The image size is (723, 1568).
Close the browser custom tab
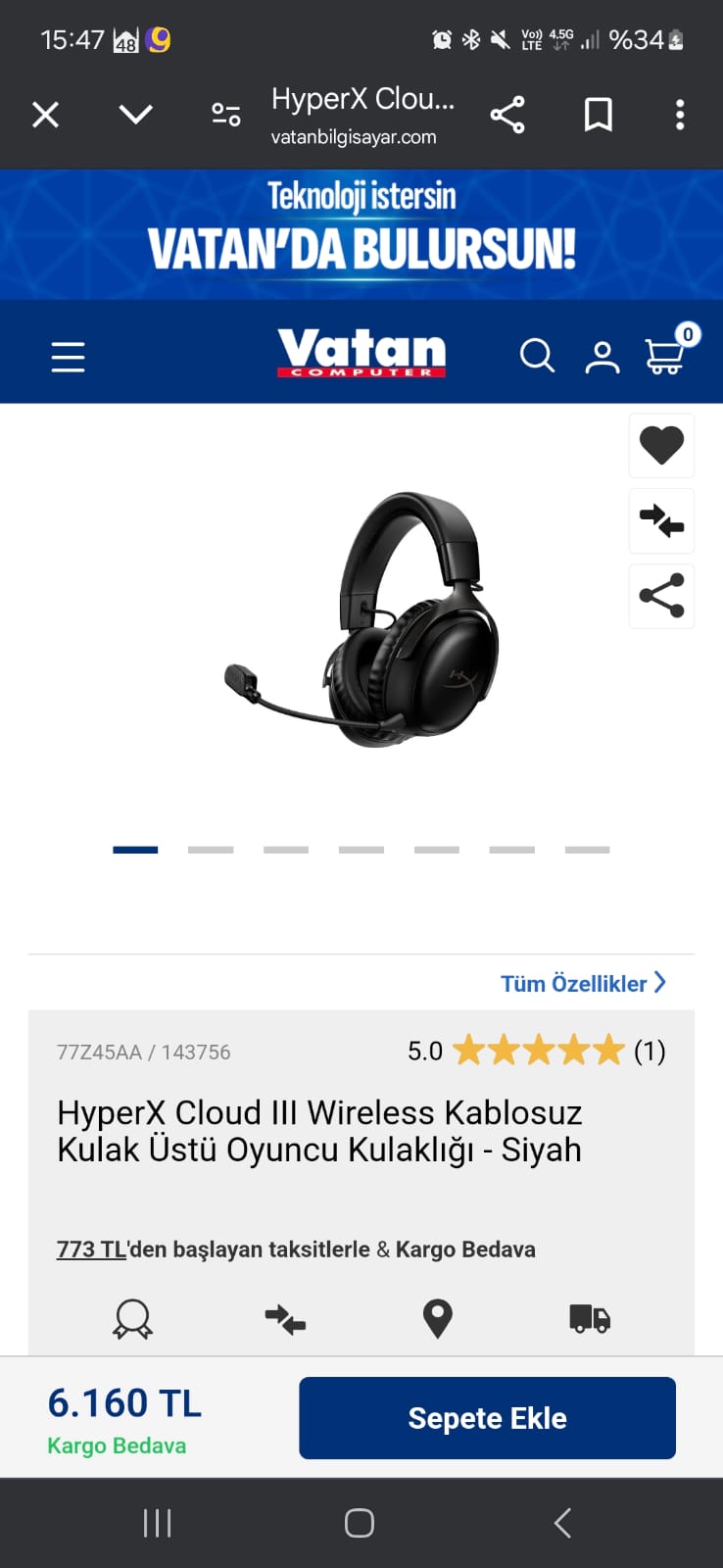click(45, 116)
